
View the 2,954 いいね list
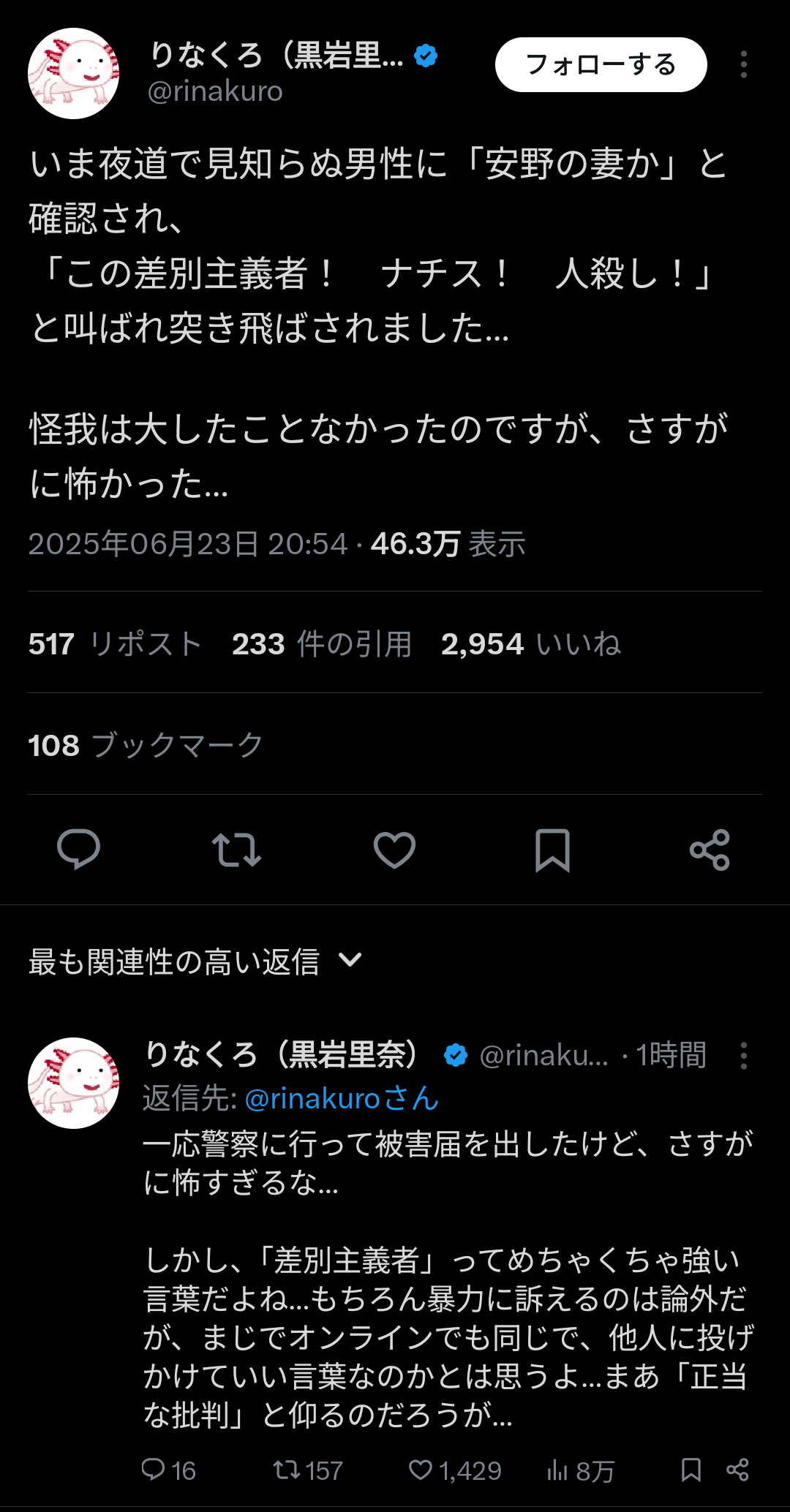(530, 644)
